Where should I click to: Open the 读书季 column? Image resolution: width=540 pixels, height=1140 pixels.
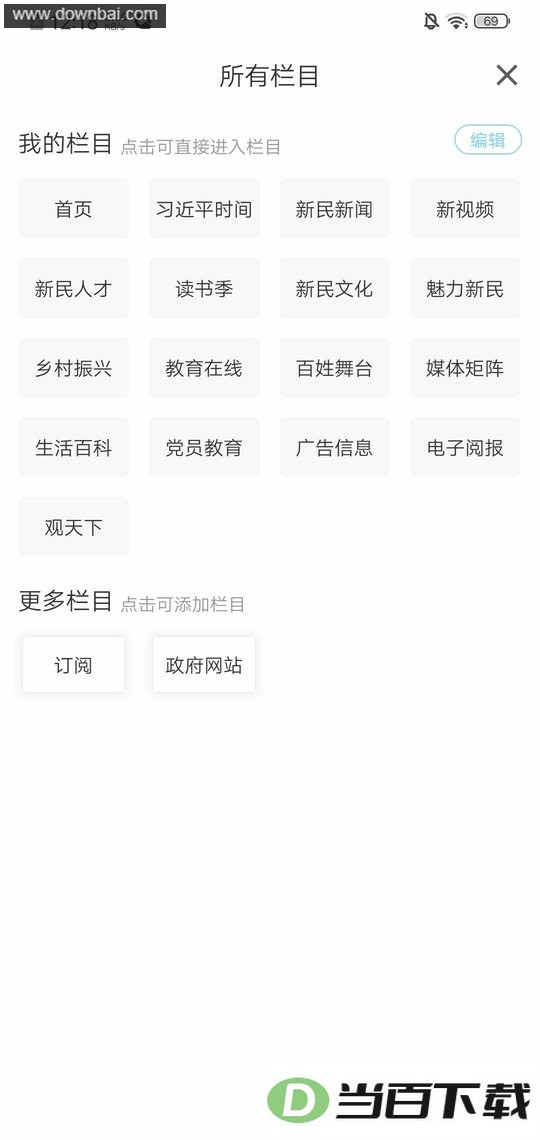coord(204,288)
